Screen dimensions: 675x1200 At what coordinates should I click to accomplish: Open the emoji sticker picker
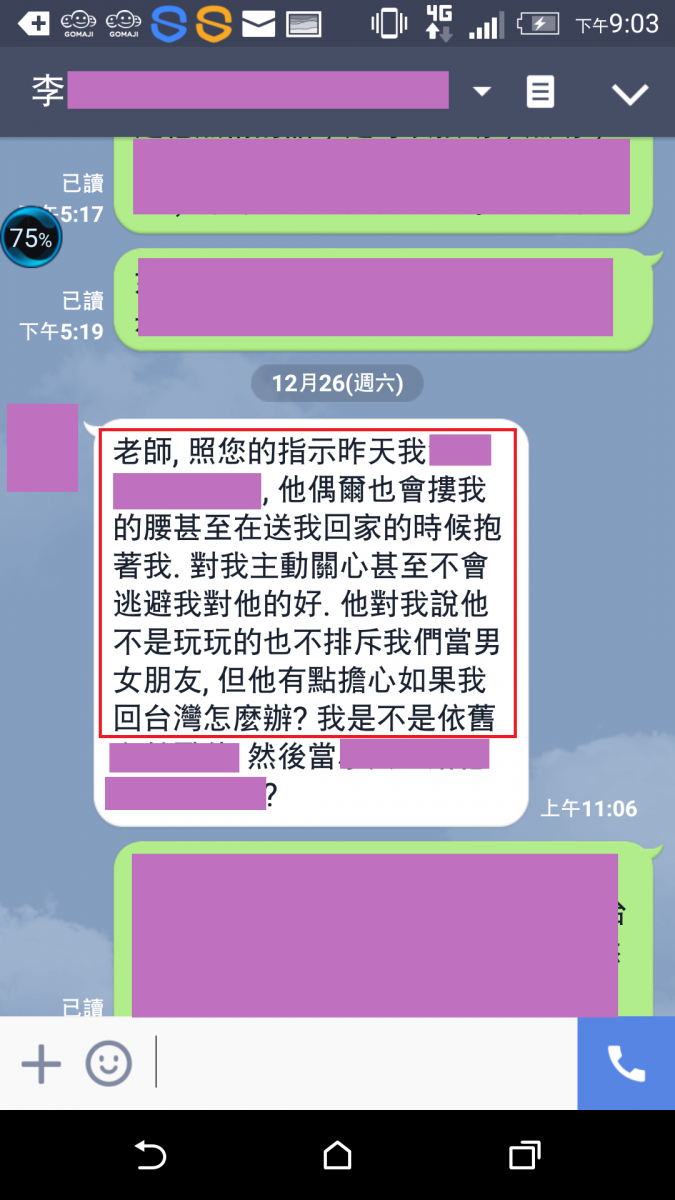pos(108,1064)
